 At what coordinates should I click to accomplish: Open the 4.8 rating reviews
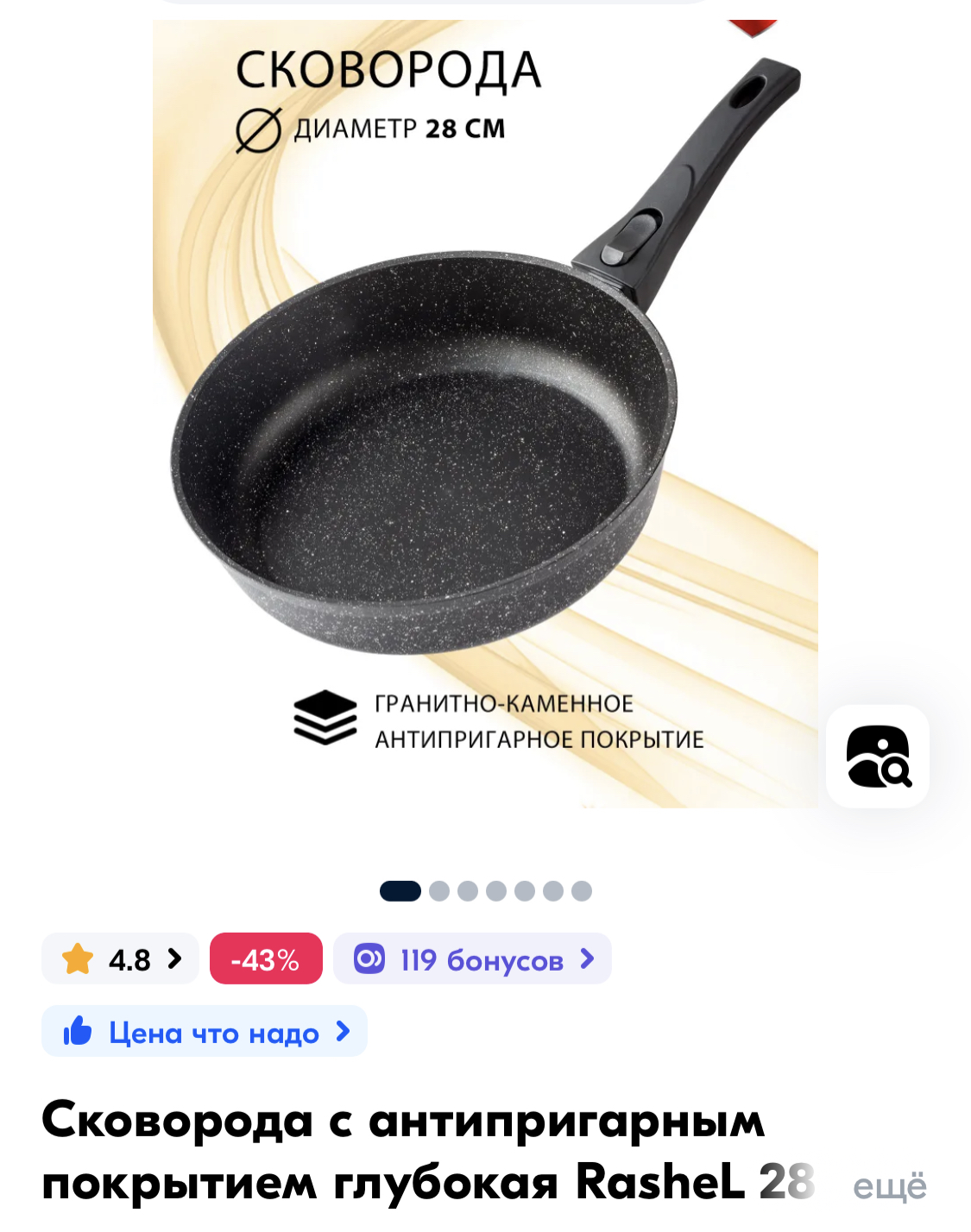point(121,959)
